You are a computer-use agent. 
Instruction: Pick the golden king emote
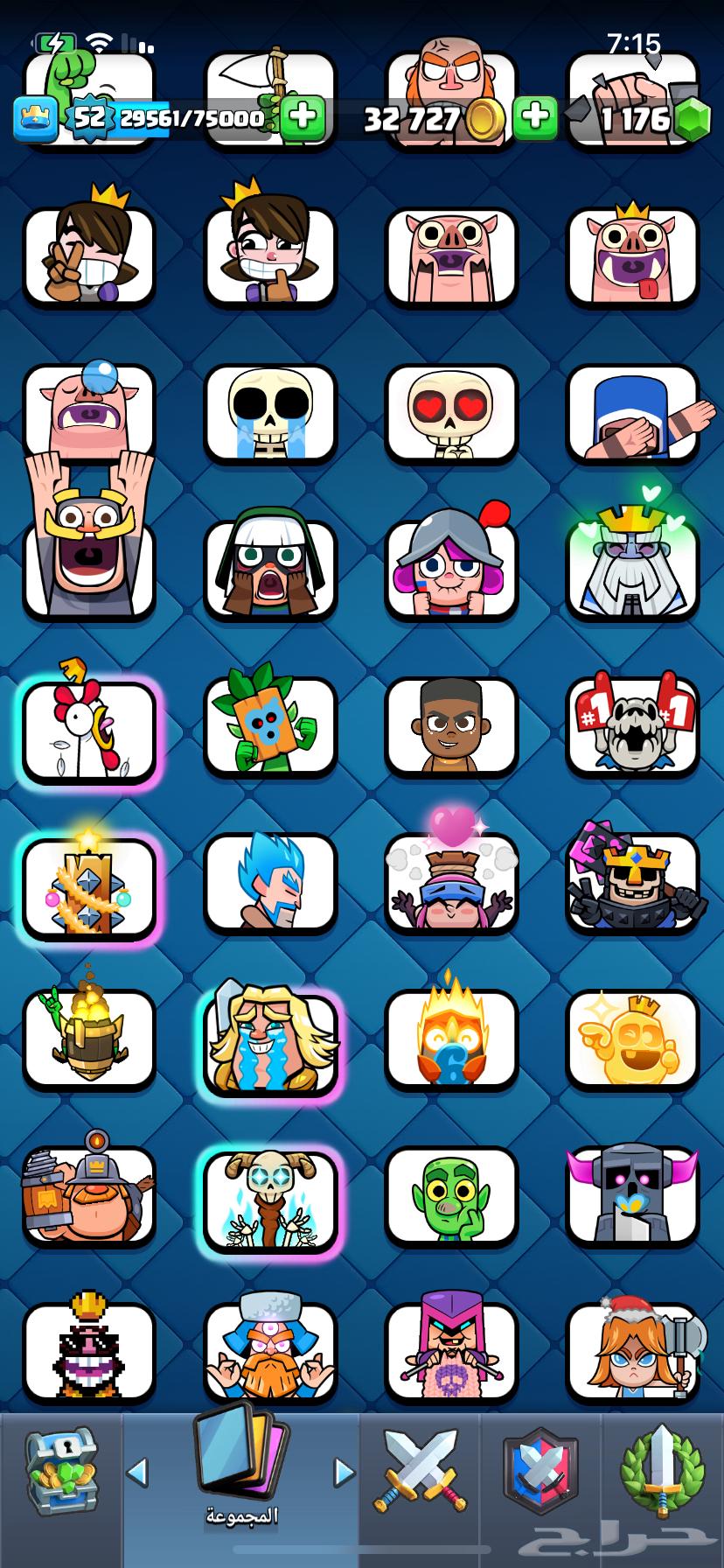point(632,1041)
